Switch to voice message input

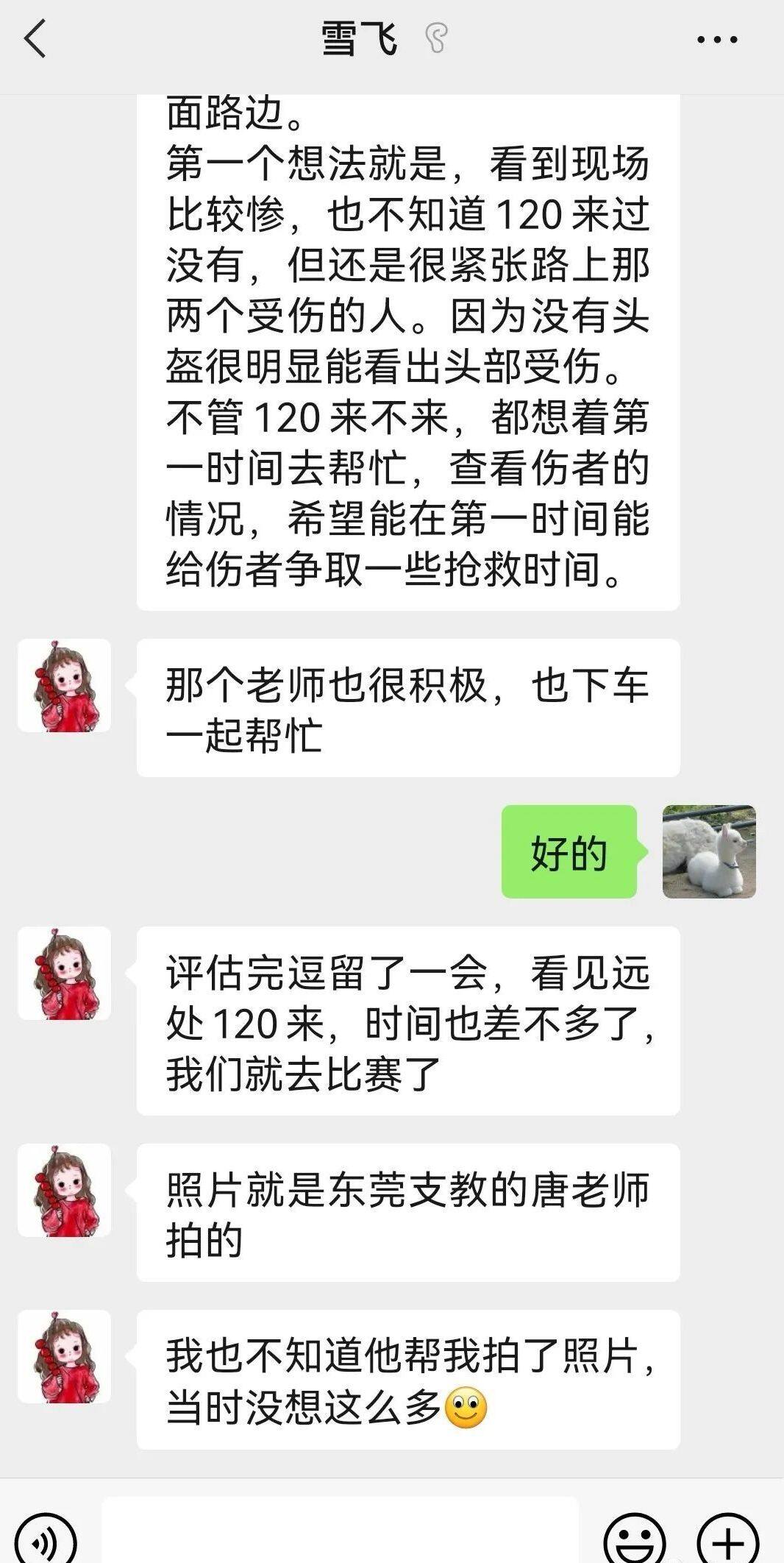[x=46, y=1538]
